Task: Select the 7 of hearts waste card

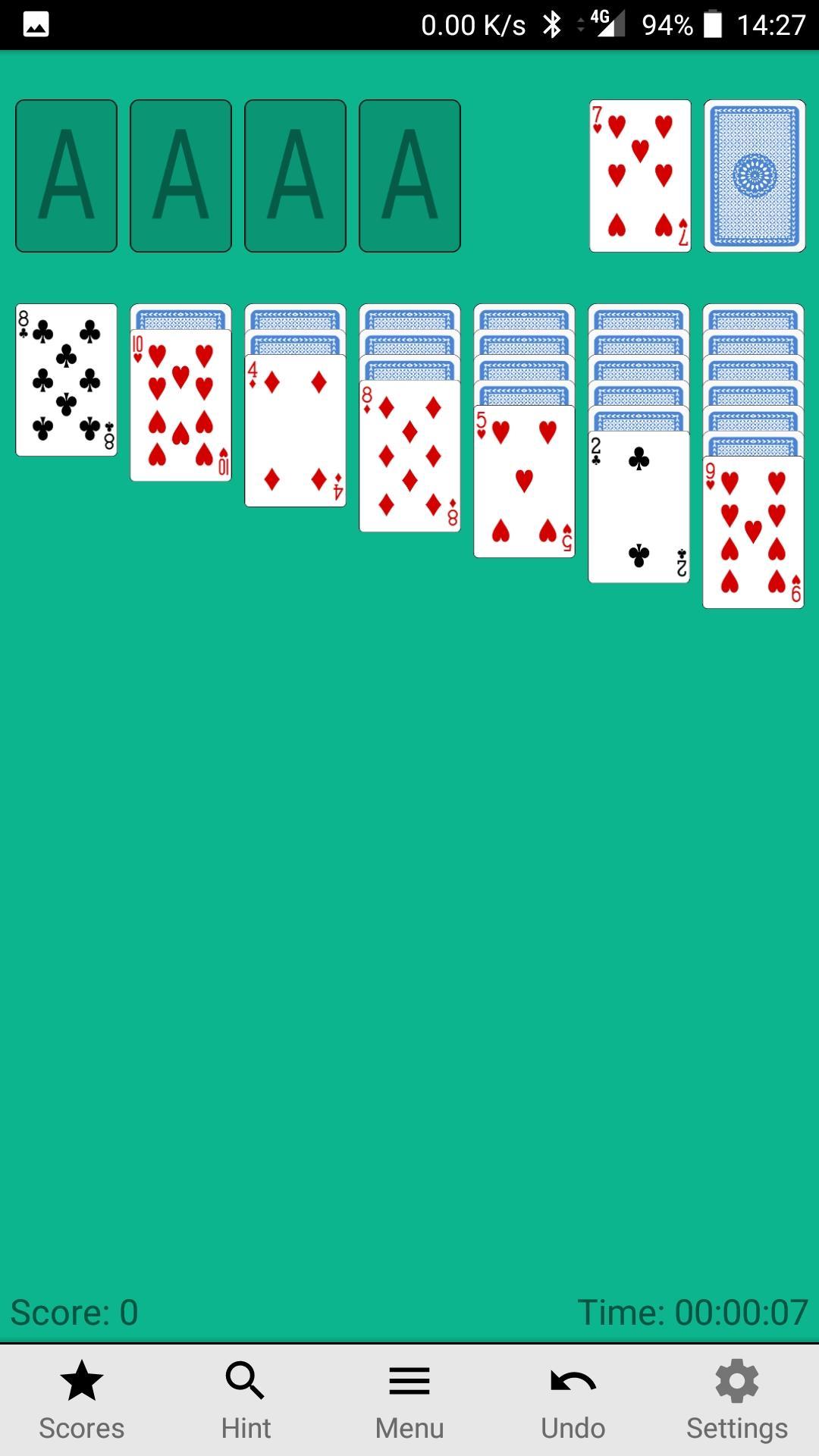Action: 641,174
